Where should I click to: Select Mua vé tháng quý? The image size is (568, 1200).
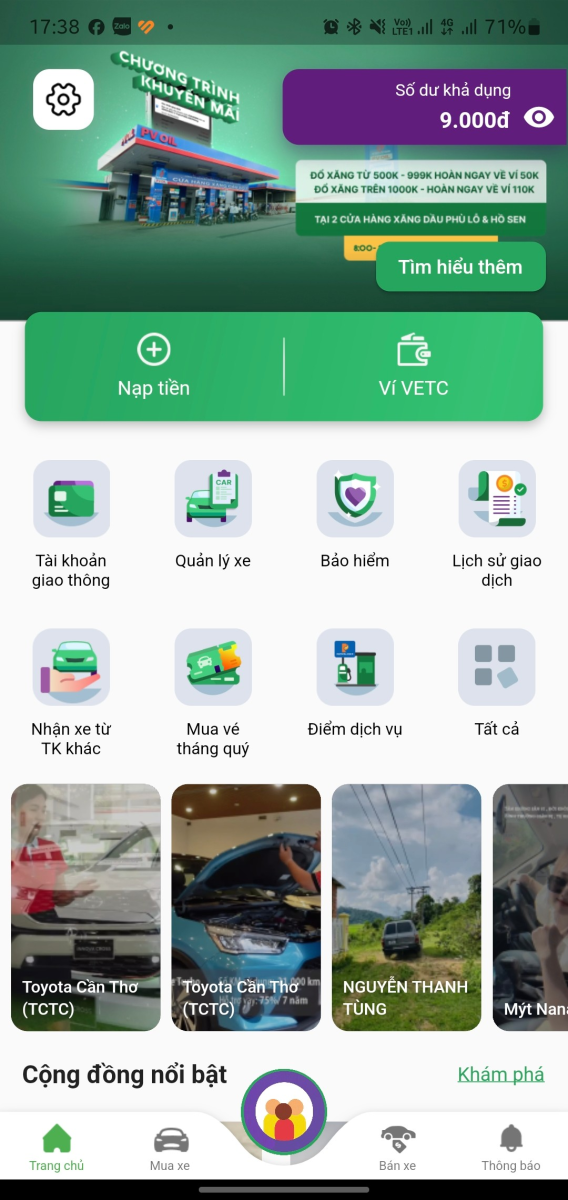[213, 693]
